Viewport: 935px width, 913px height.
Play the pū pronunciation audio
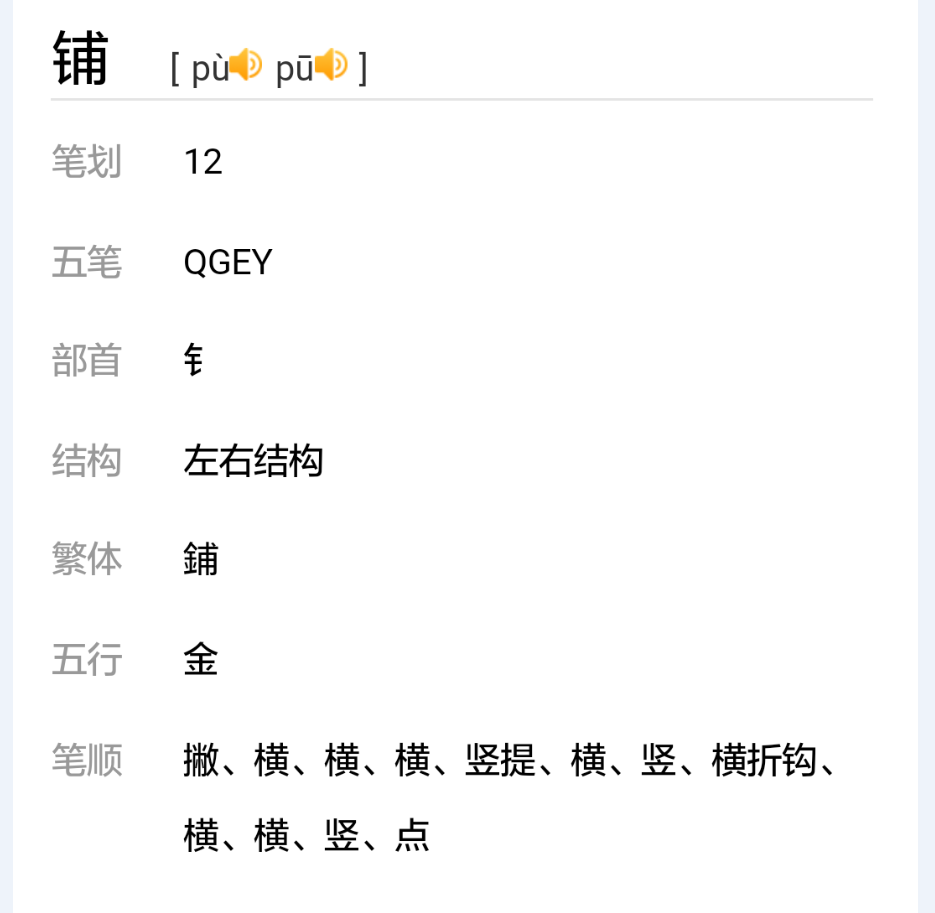point(331,66)
